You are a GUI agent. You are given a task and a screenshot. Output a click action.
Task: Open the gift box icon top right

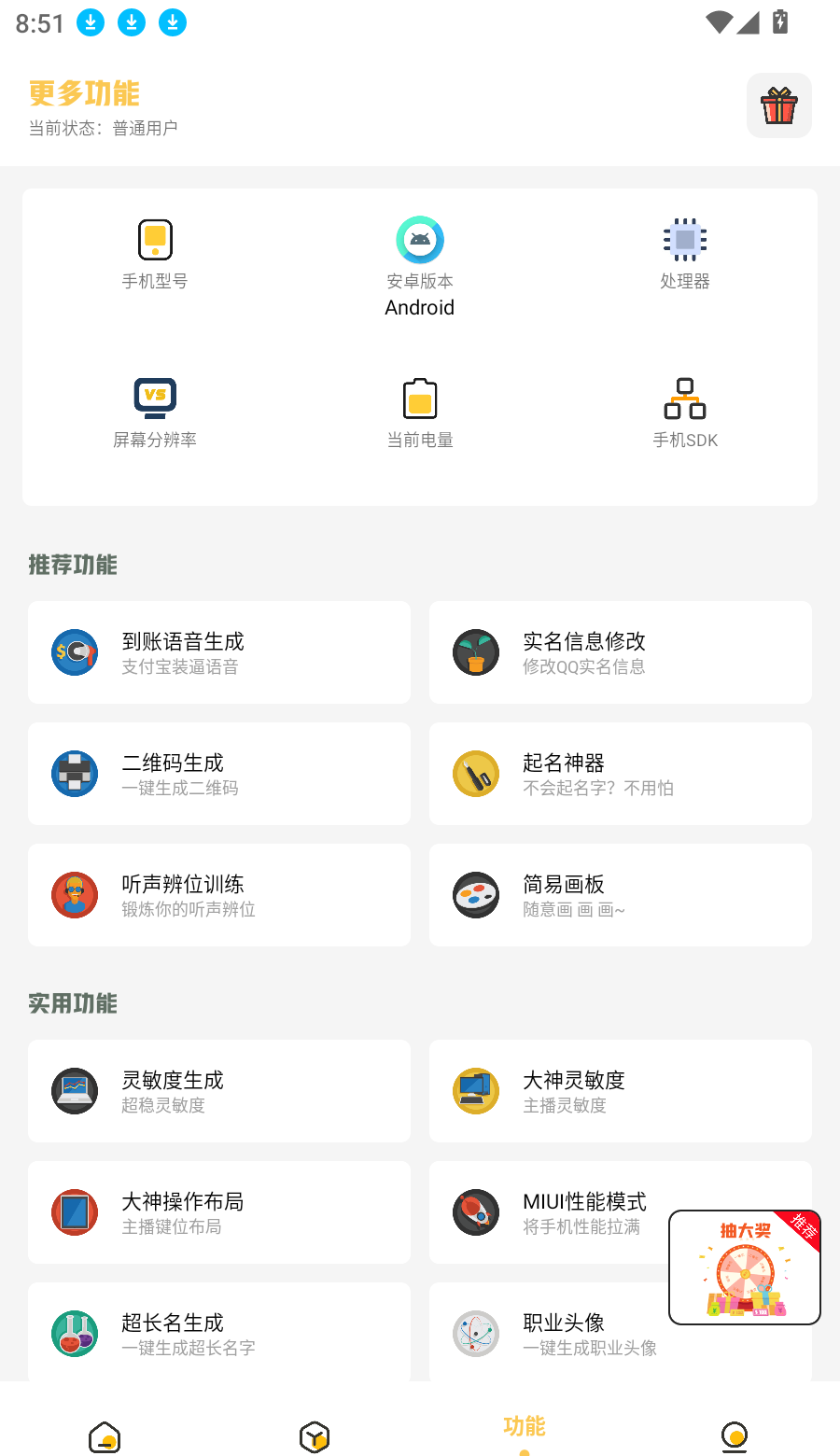pos(779,105)
